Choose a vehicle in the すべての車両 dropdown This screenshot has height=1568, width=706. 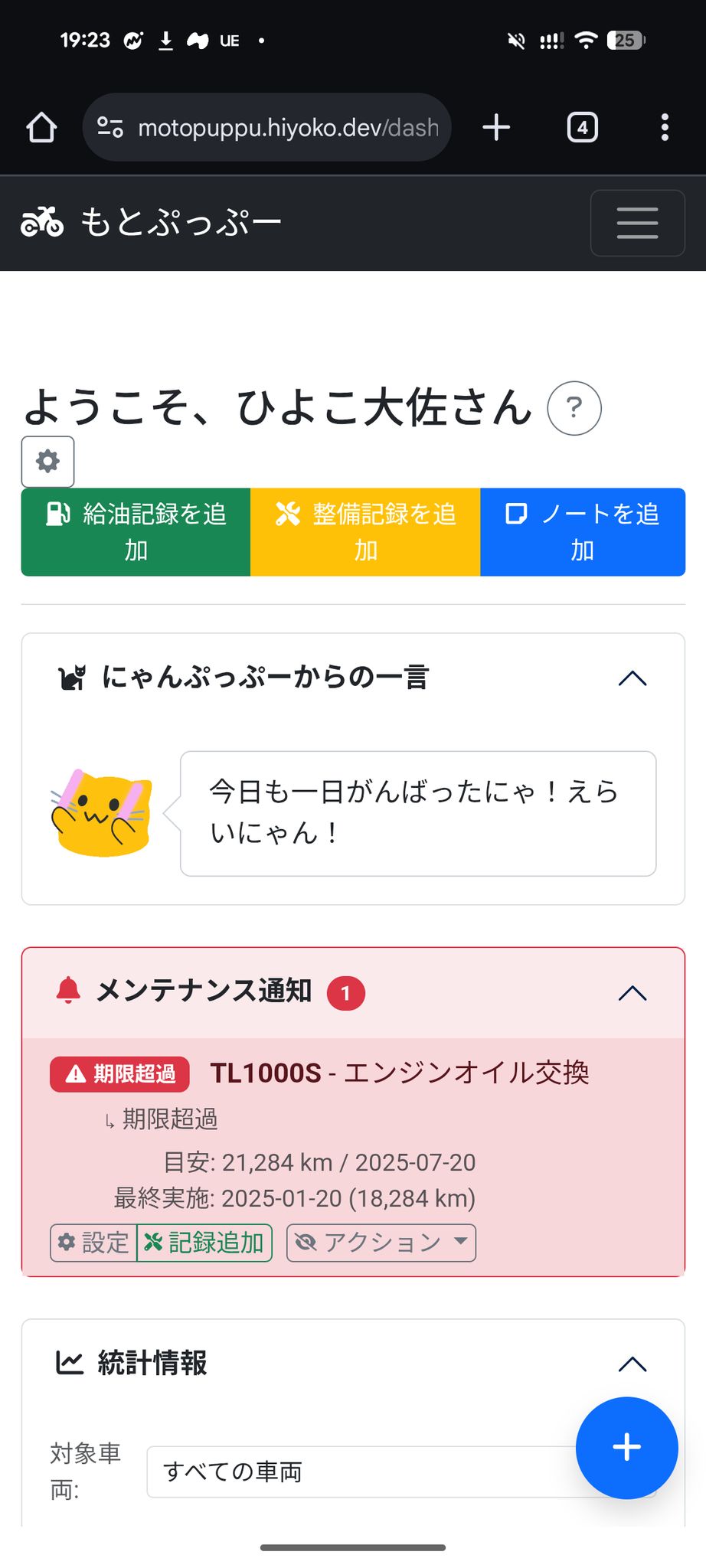click(360, 1472)
